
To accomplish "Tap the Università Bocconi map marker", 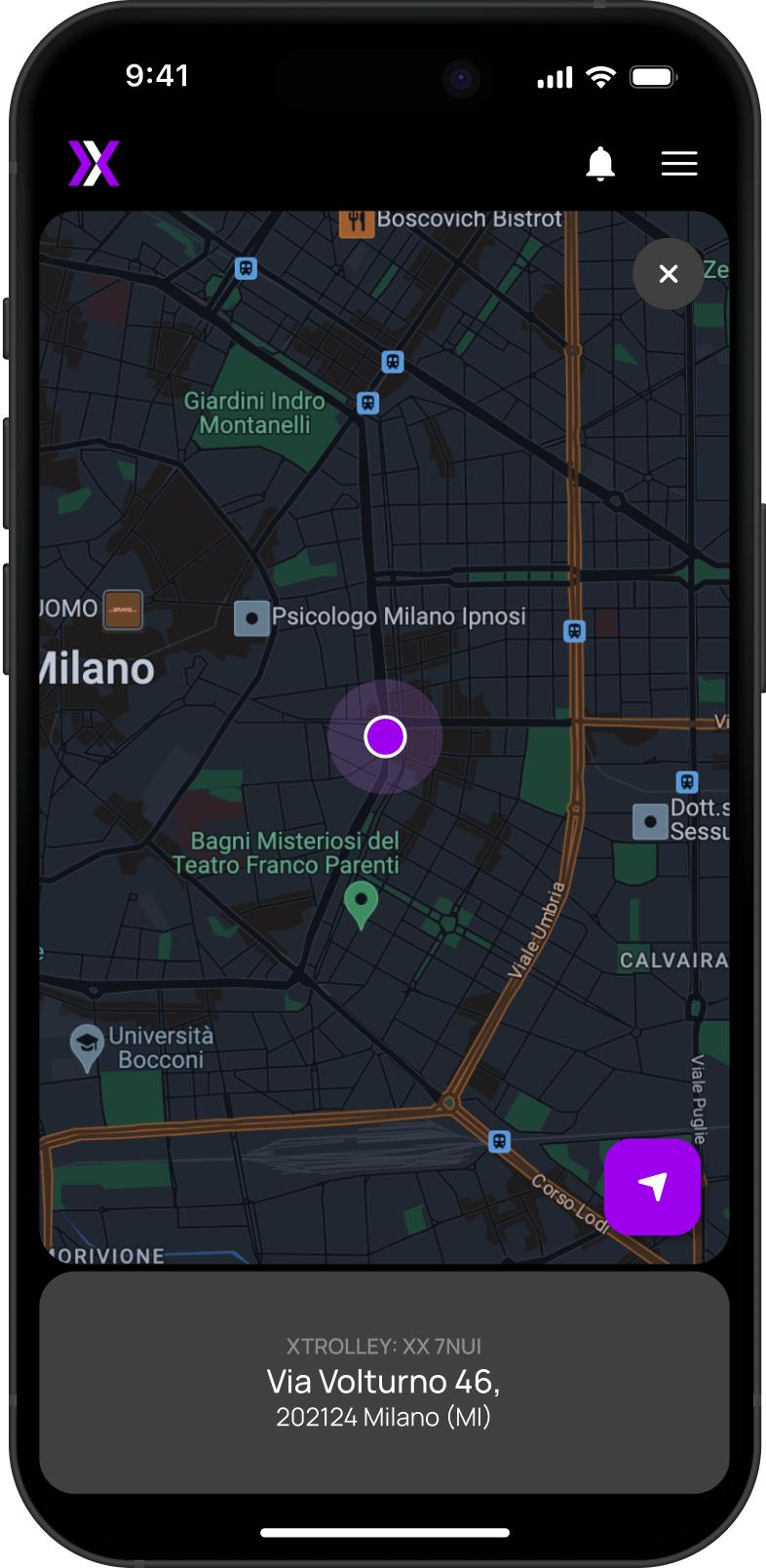I will tap(87, 1045).
